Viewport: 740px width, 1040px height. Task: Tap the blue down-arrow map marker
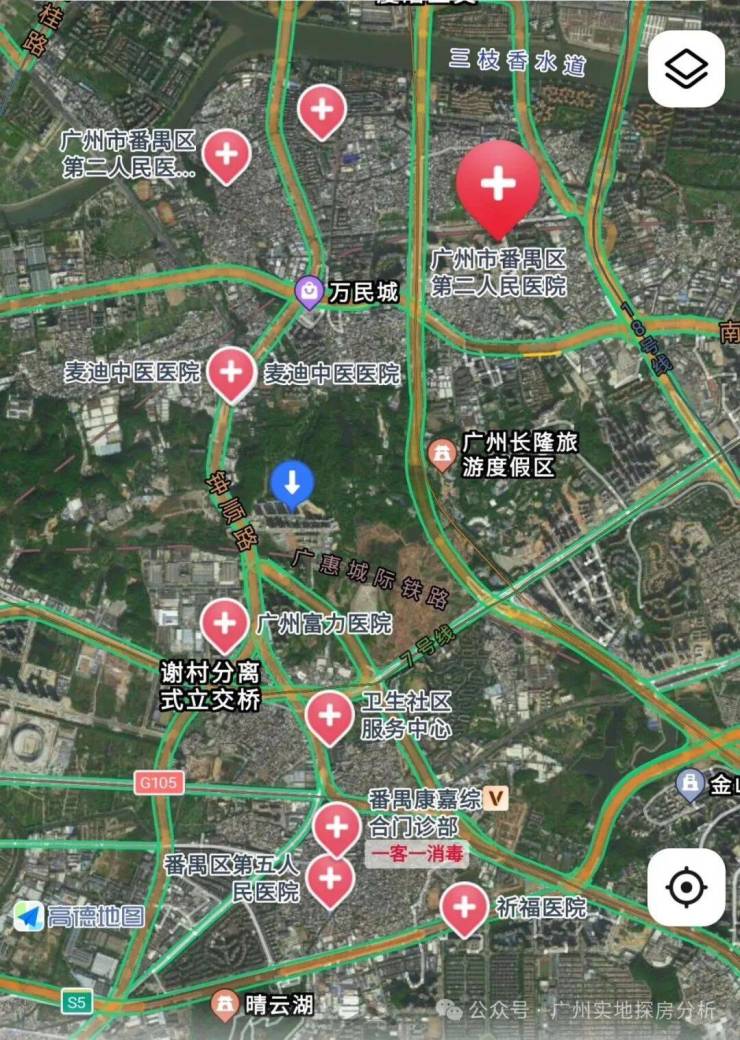[x=292, y=484]
